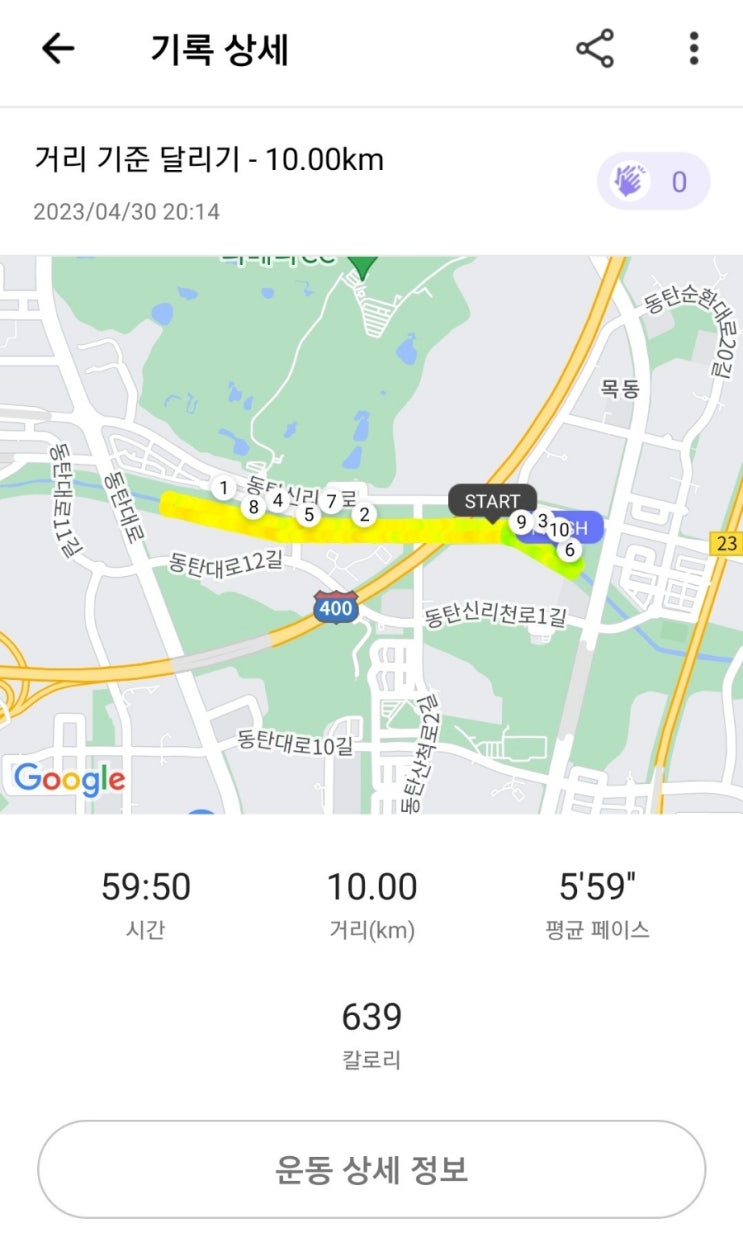Open the three-dot overflow menu
Viewport: 743px width, 1256px height.
(693, 49)
